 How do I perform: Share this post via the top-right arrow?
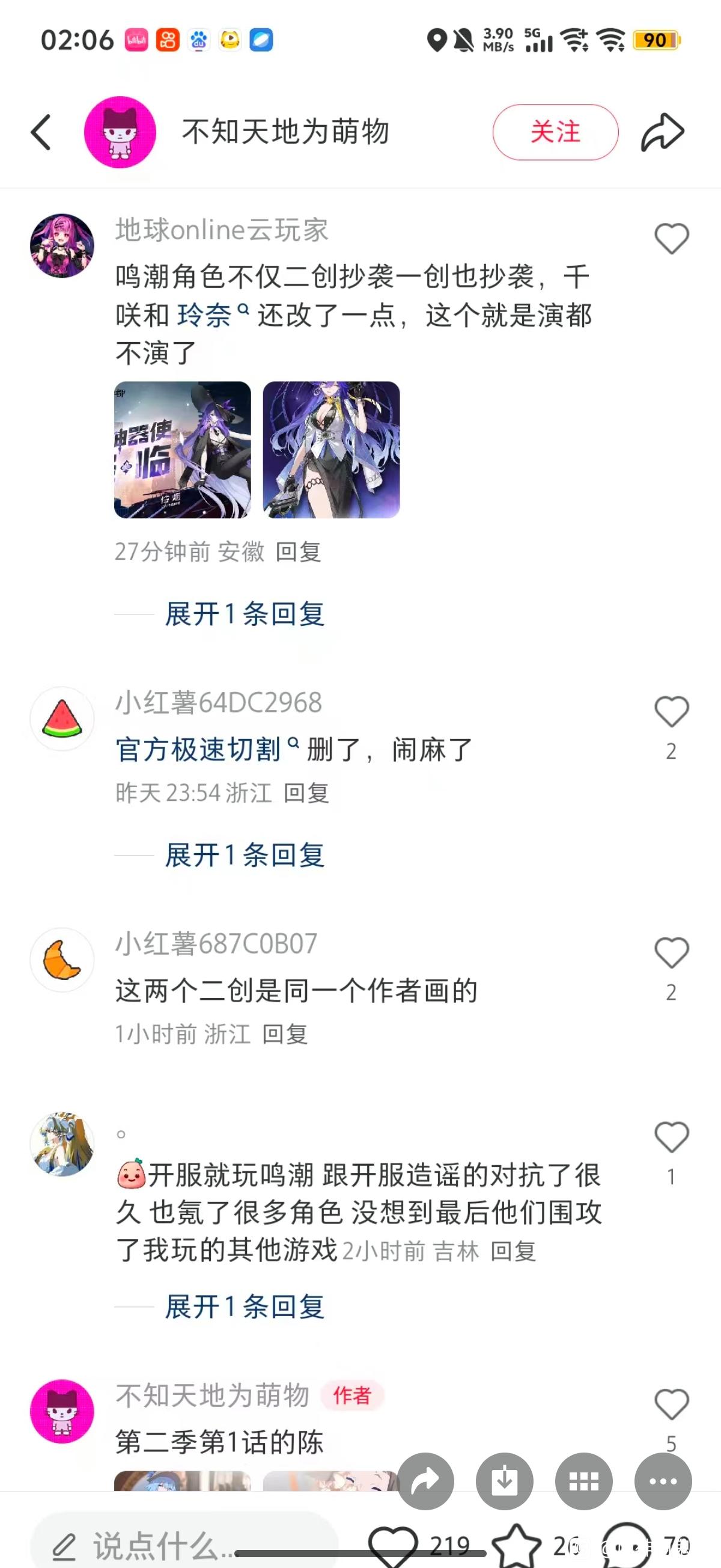[662, 132]
